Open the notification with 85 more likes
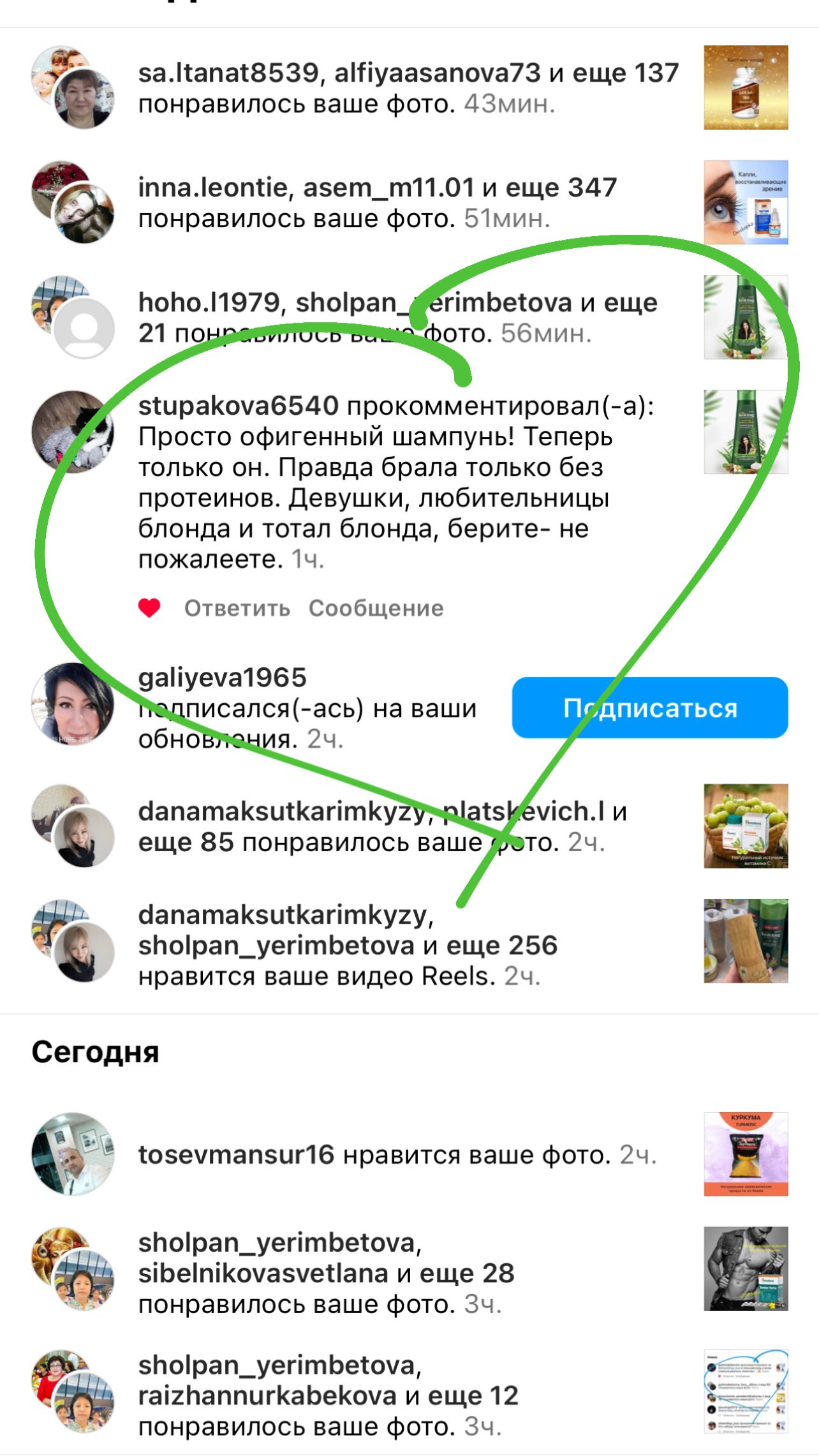This screenshot has height=1456, width=819. click(x=383, y=826)
